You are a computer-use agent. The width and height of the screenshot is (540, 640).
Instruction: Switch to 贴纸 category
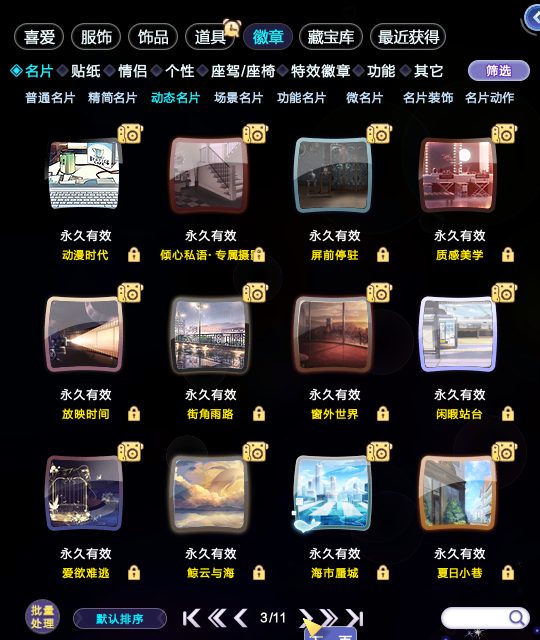click(x=86, y=71)
